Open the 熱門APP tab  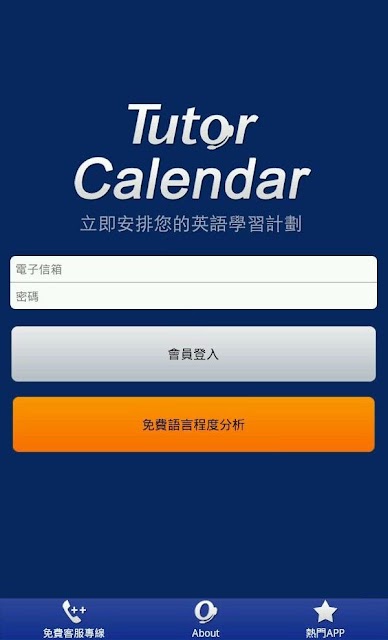(x=325, y=619)
